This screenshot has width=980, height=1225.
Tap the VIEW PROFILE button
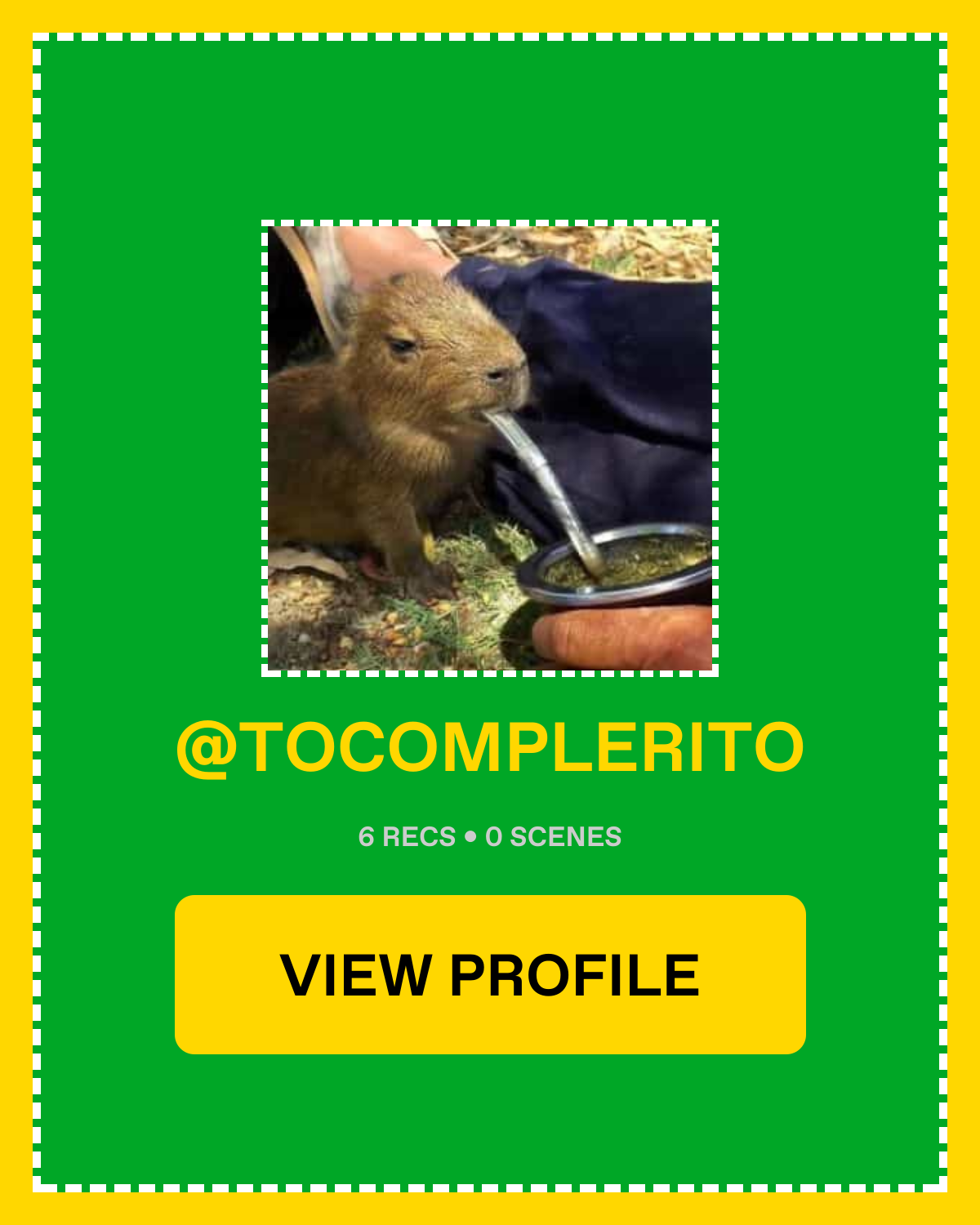[x=490, y=974]
